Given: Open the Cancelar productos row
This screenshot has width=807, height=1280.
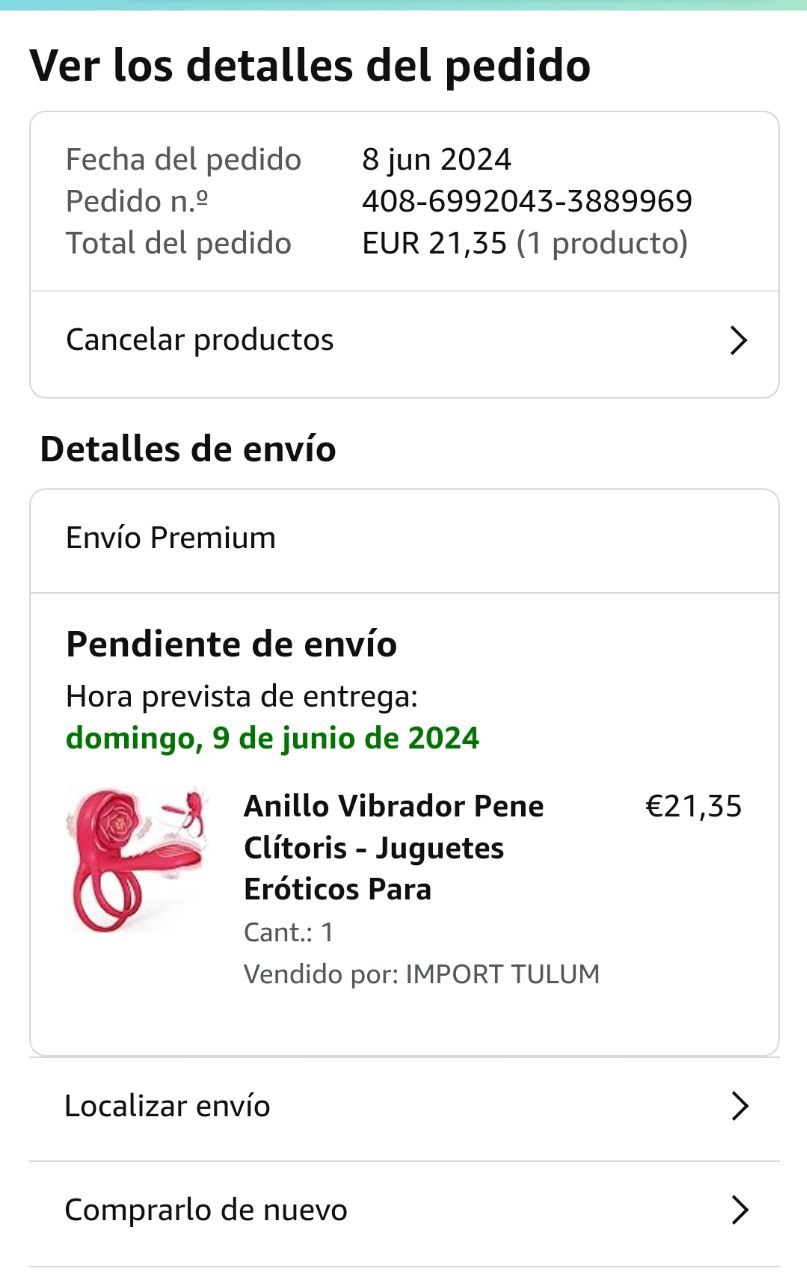Looking at the screenshot, I should coord(403,341).
